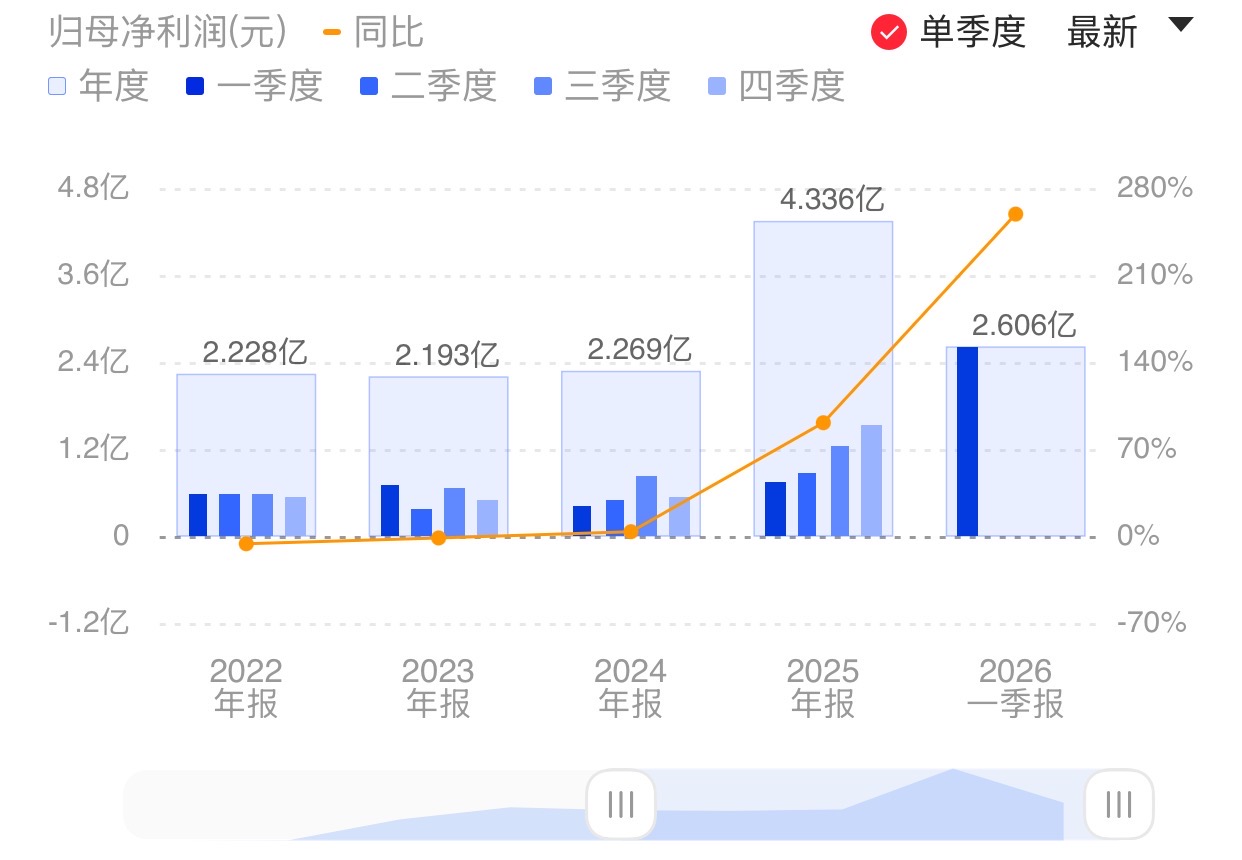Toggle the 三季度 legend series

coord(602,86)
